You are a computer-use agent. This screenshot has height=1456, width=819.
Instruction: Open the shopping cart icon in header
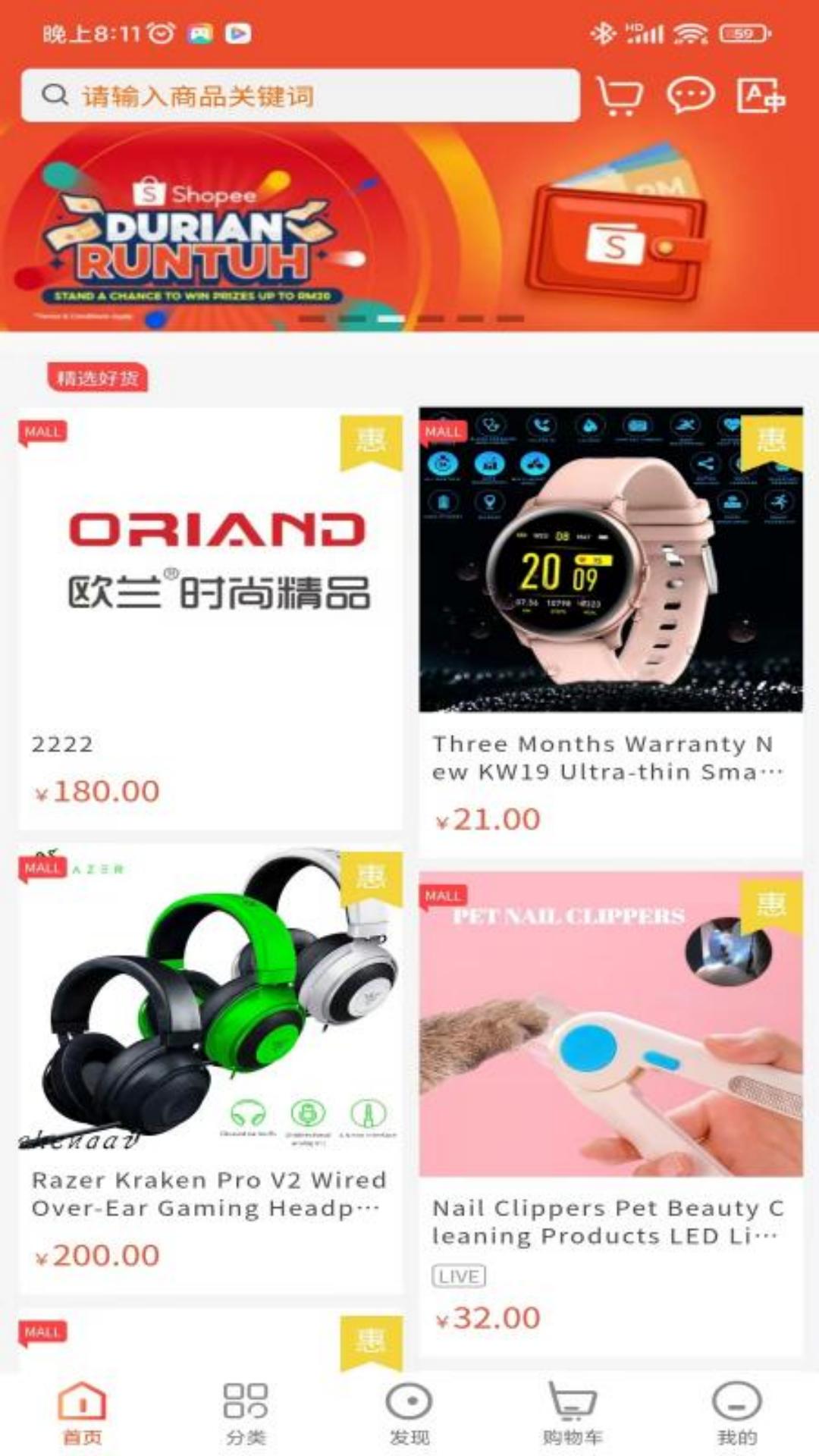coord(620,96)
